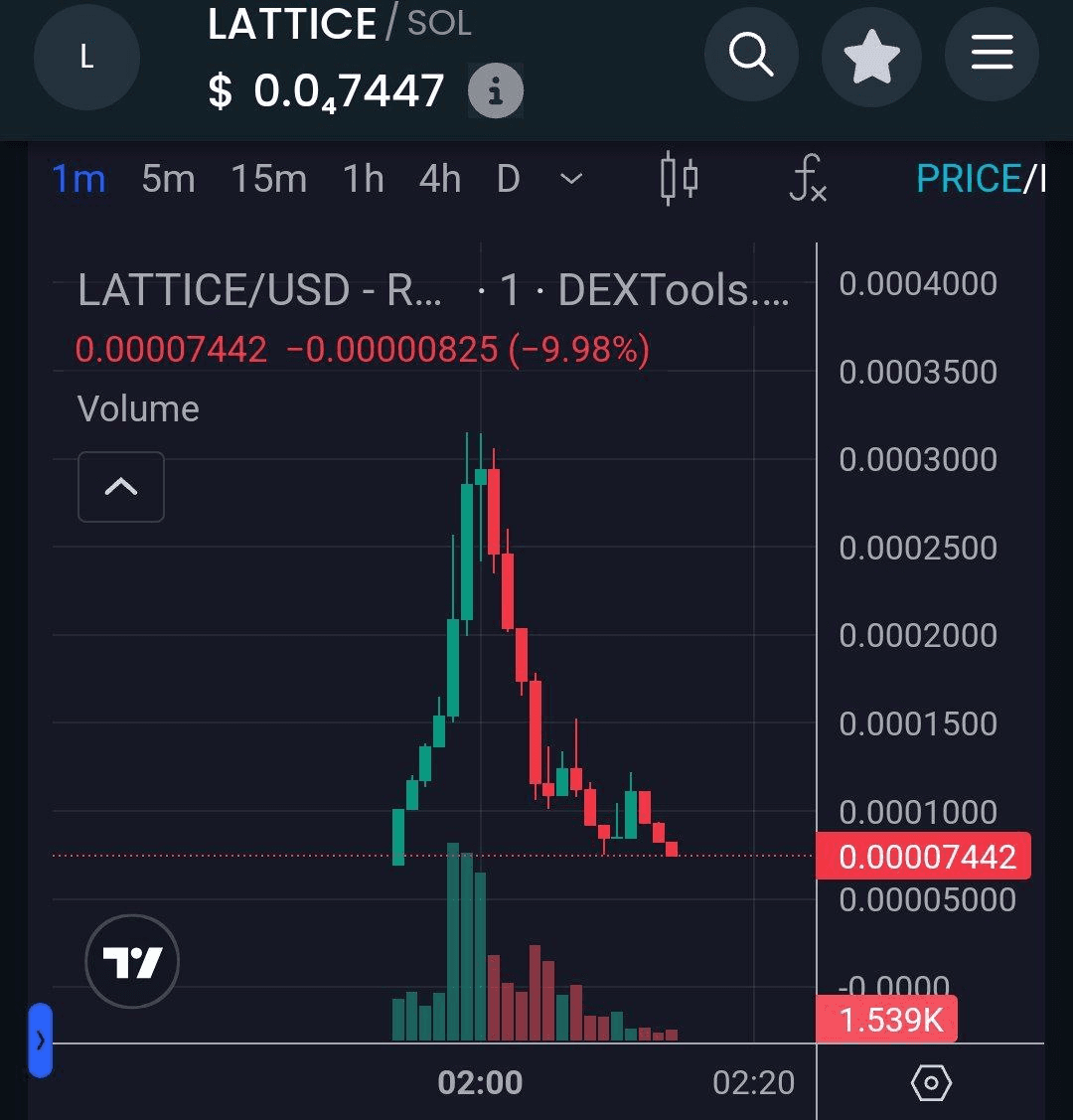The height and width of the screenshot is (1120, 1073).
Task: Switch to 4h timeframe
Action: click(x=439, y=180)
